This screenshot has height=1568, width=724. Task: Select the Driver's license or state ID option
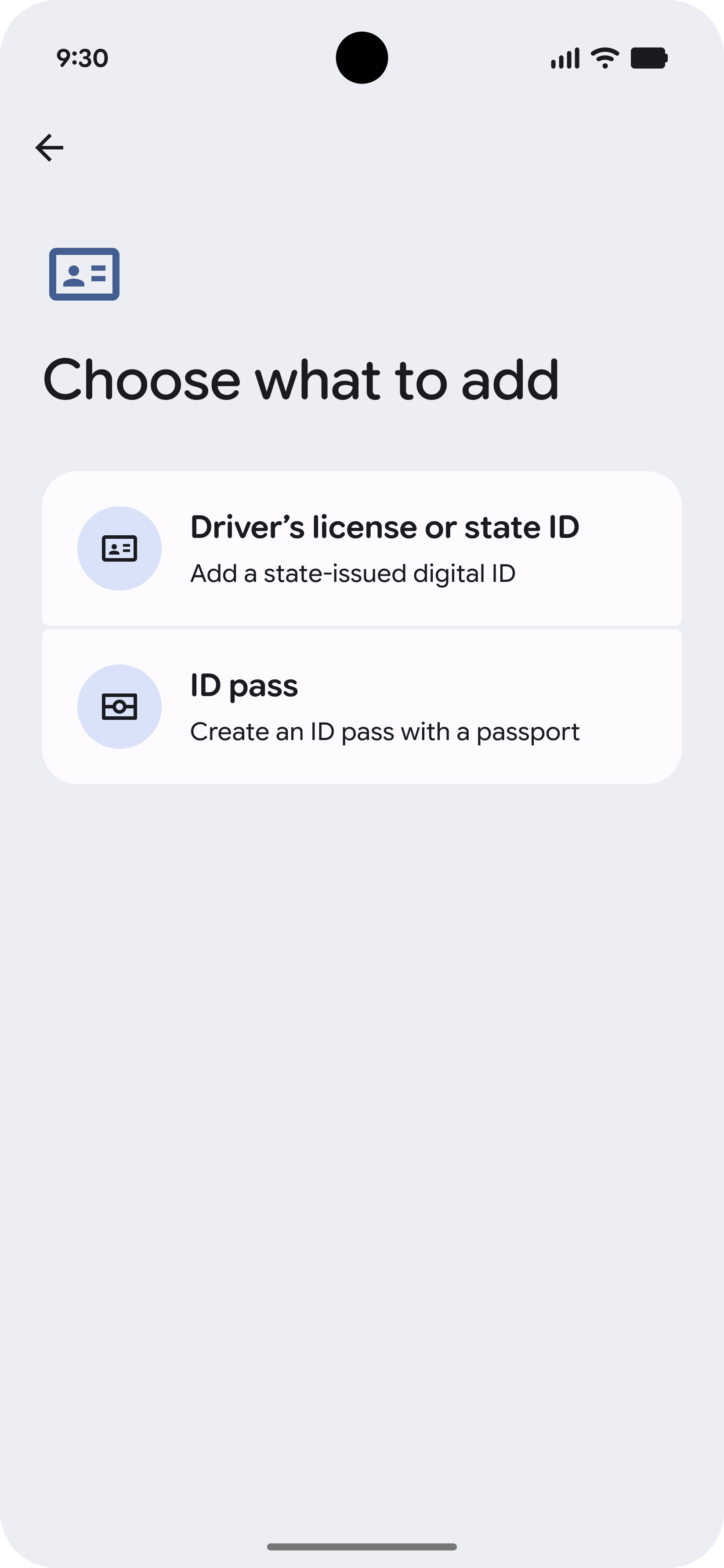pos(362,548)
